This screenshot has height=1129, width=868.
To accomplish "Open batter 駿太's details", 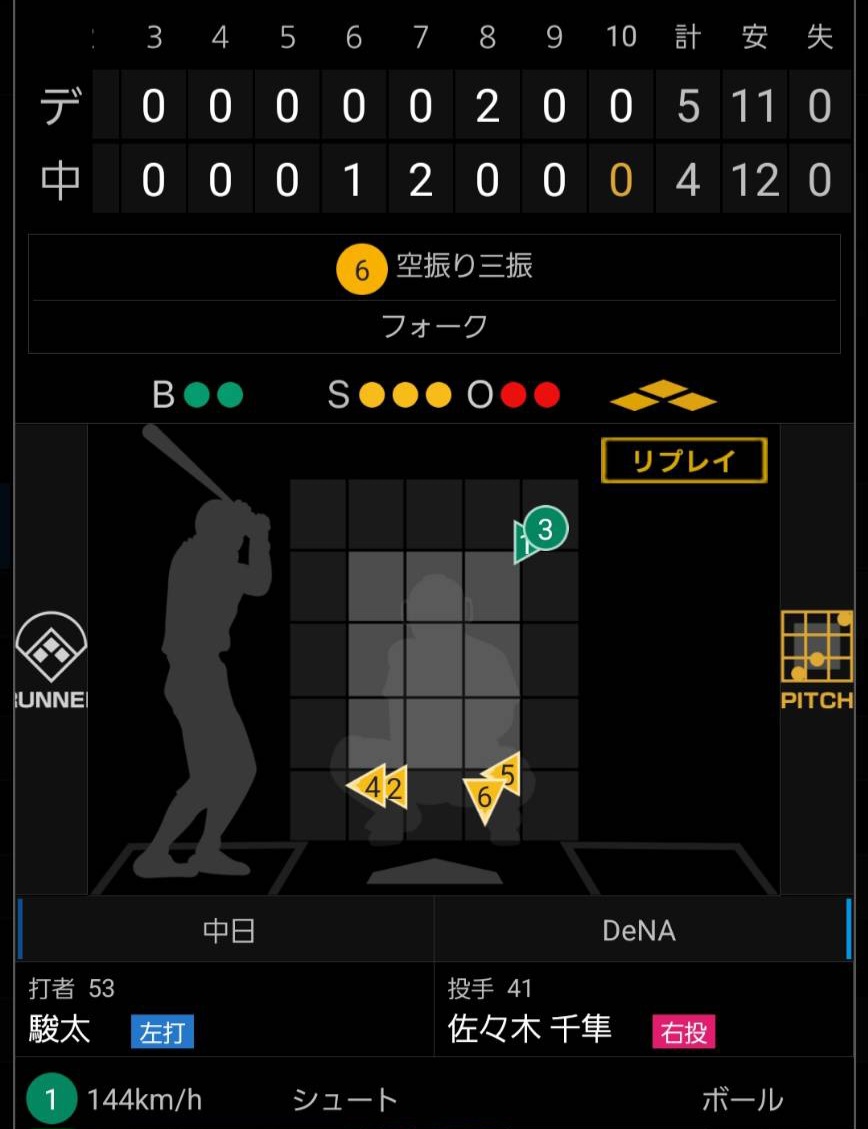I will point(60,1029).
